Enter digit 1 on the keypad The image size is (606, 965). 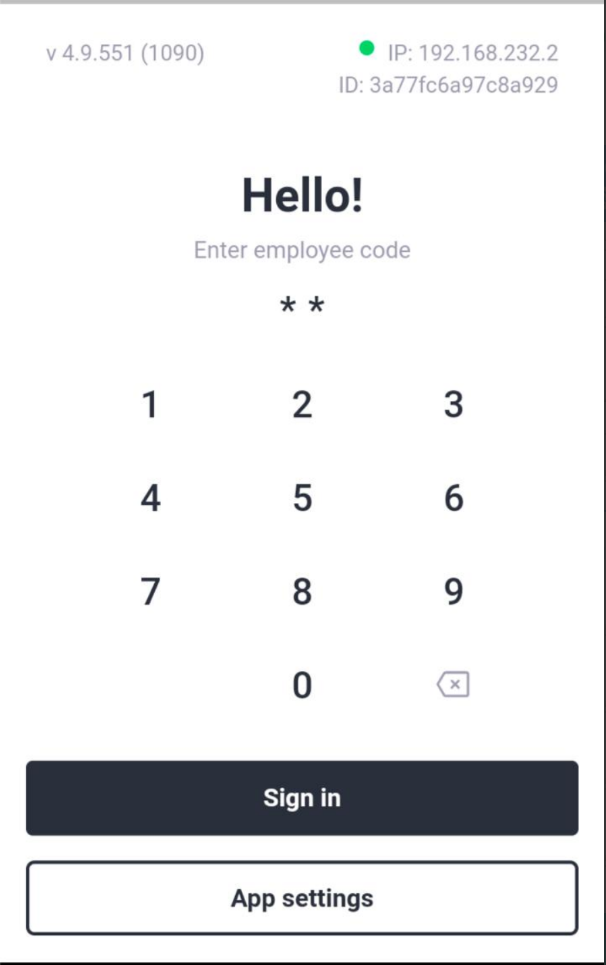point(150,405)
